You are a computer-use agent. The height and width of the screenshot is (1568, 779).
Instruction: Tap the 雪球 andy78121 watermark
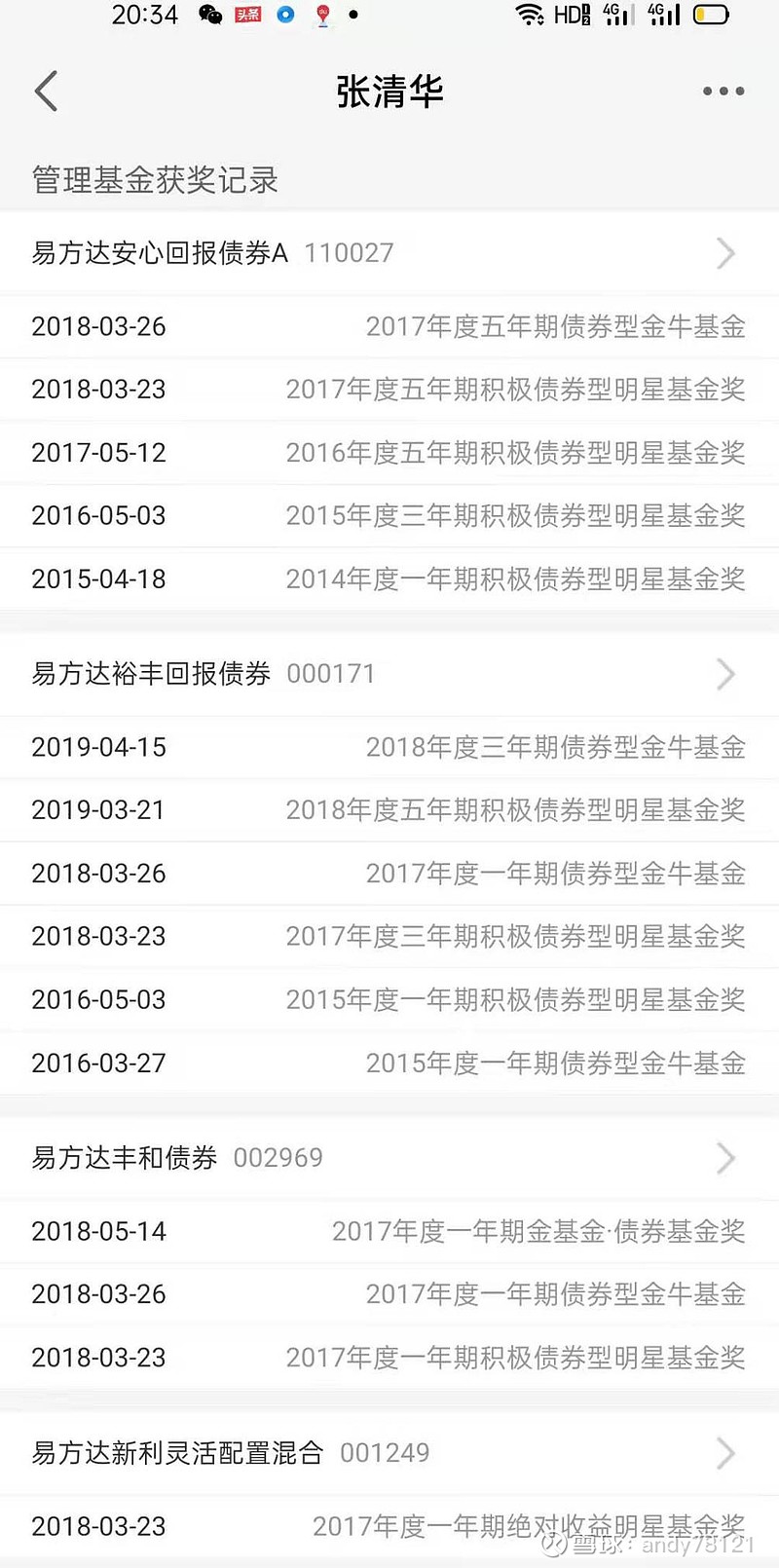[x=652, y=1547]
